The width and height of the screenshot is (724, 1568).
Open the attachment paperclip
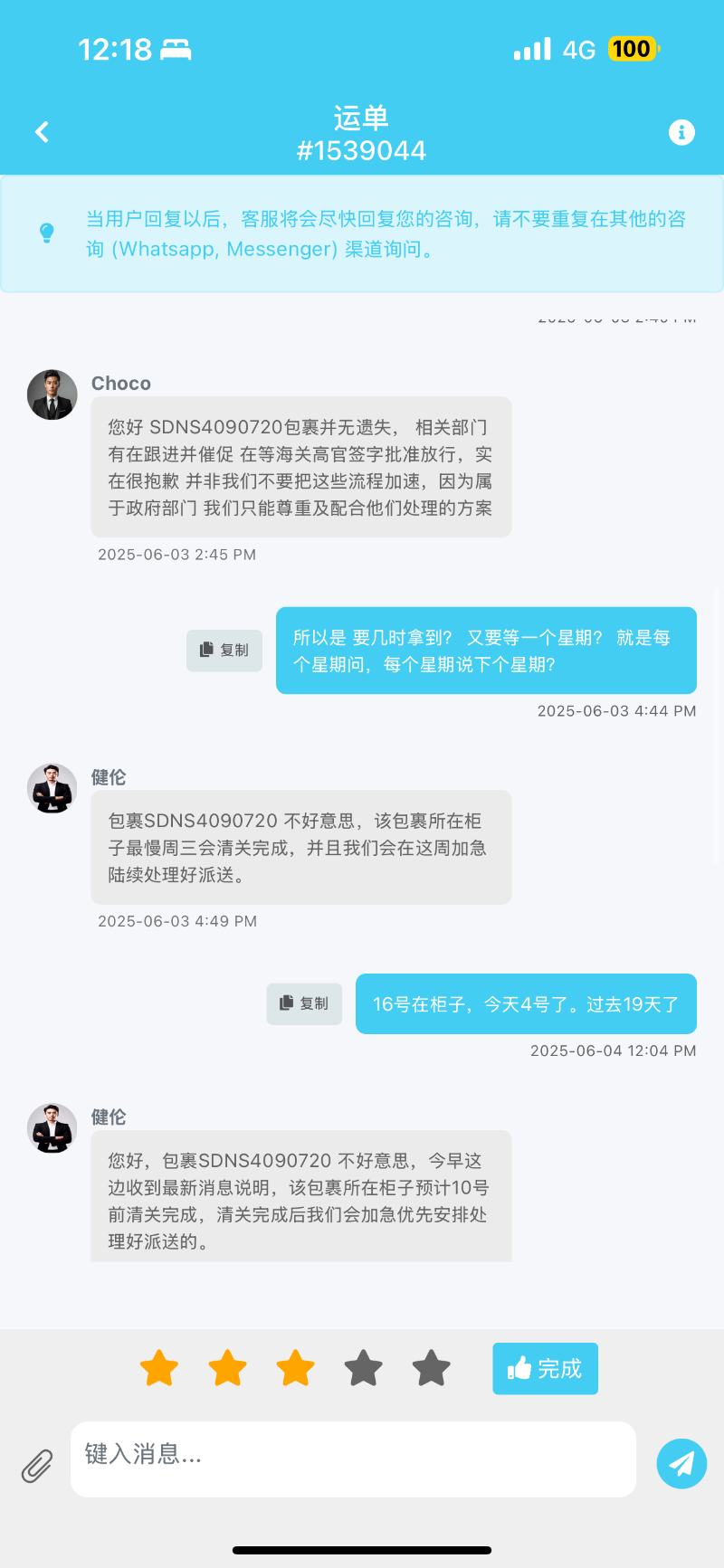(x=37, y=1465)
